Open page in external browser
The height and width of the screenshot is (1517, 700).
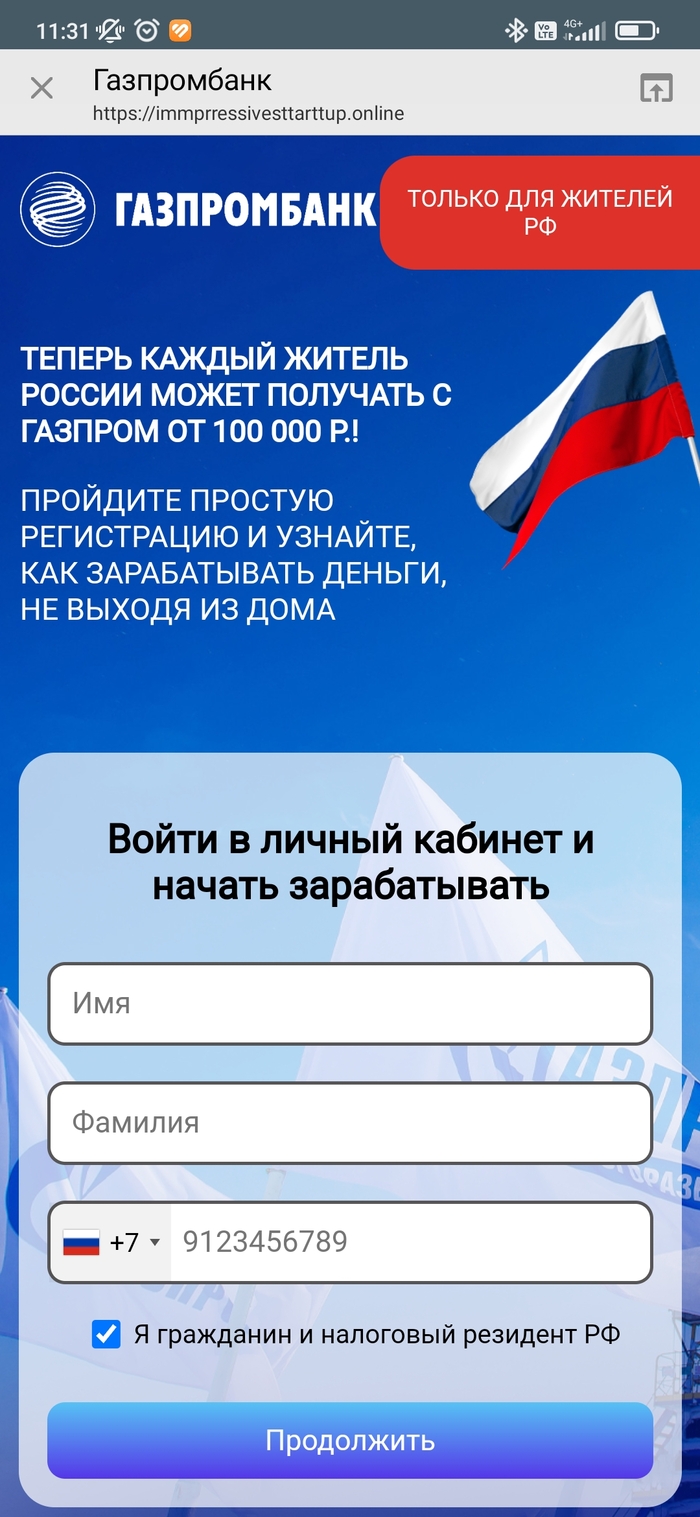[x=656, y=89]
